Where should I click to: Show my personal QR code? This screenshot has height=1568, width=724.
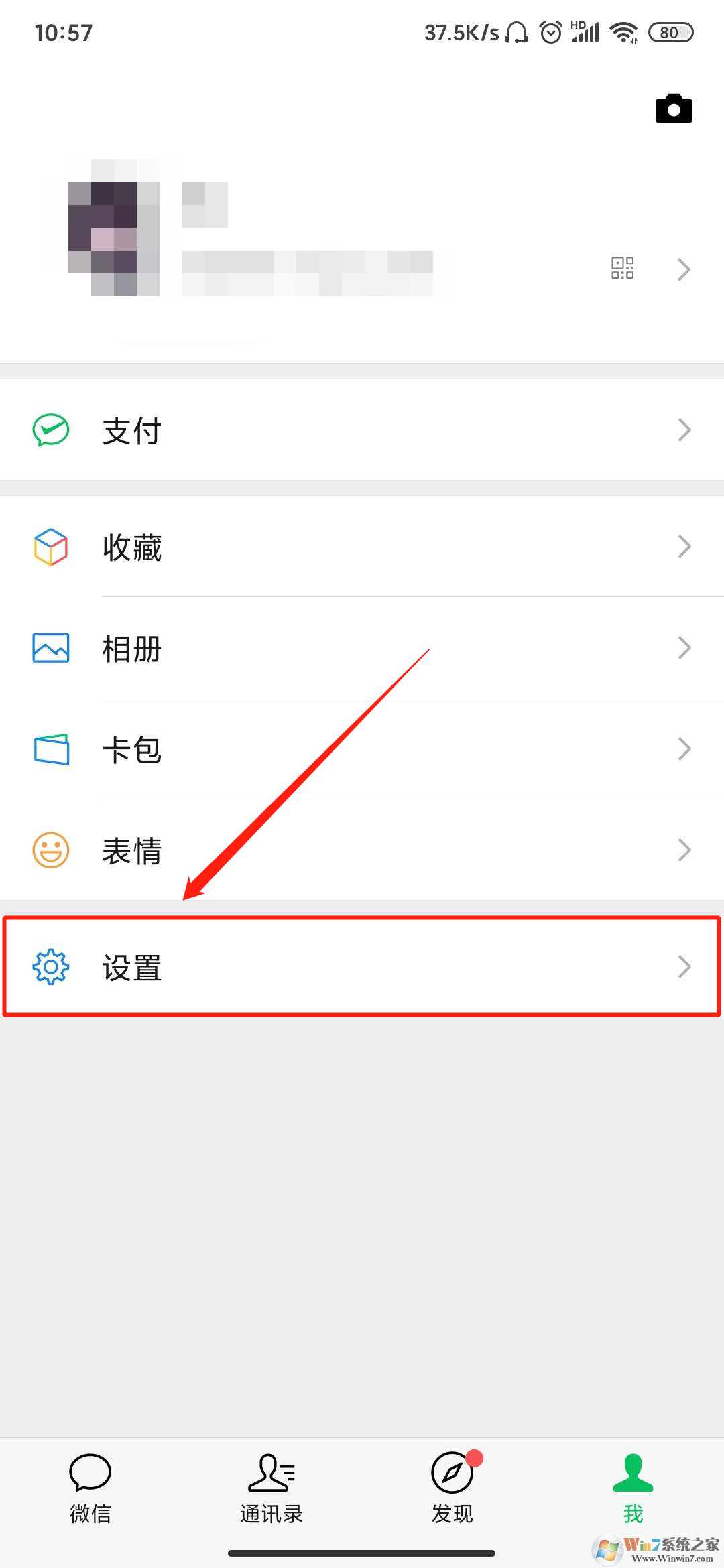coord(623,268)
